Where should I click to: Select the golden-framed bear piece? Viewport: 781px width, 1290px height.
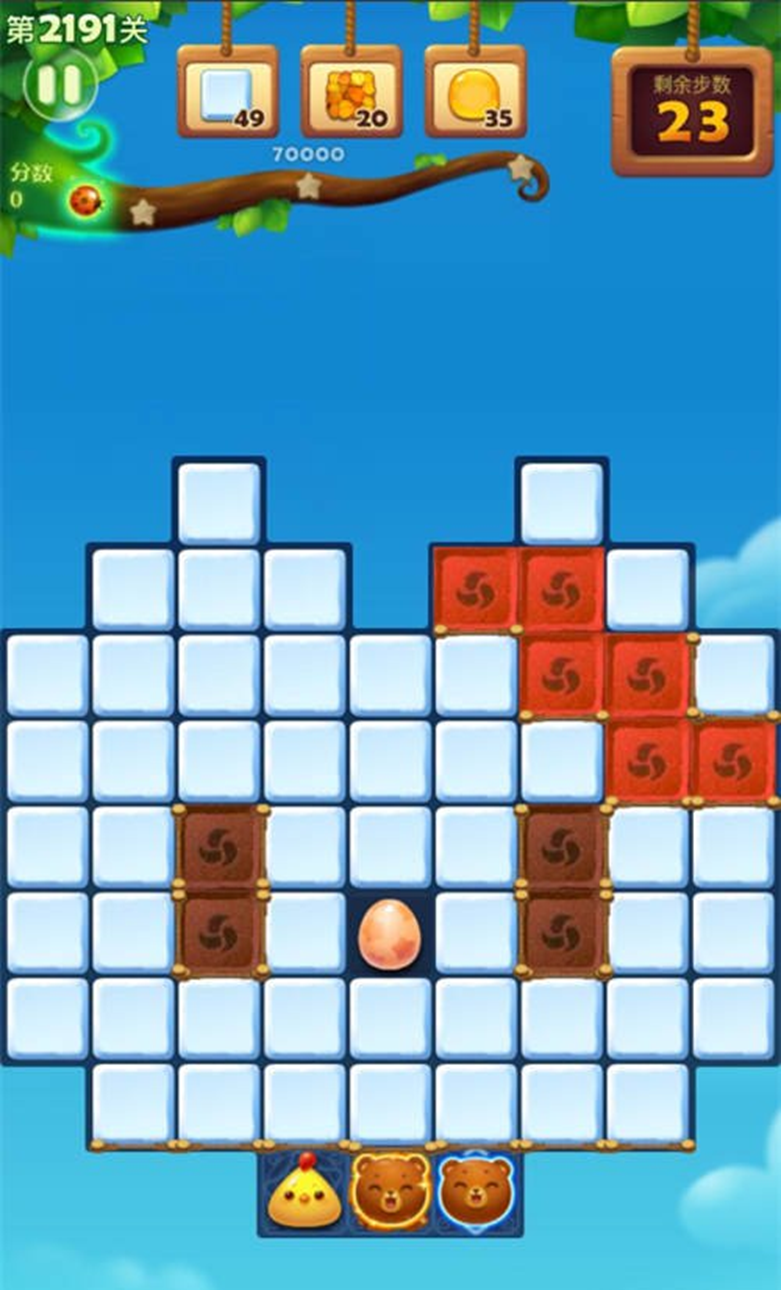(390, 1193)
